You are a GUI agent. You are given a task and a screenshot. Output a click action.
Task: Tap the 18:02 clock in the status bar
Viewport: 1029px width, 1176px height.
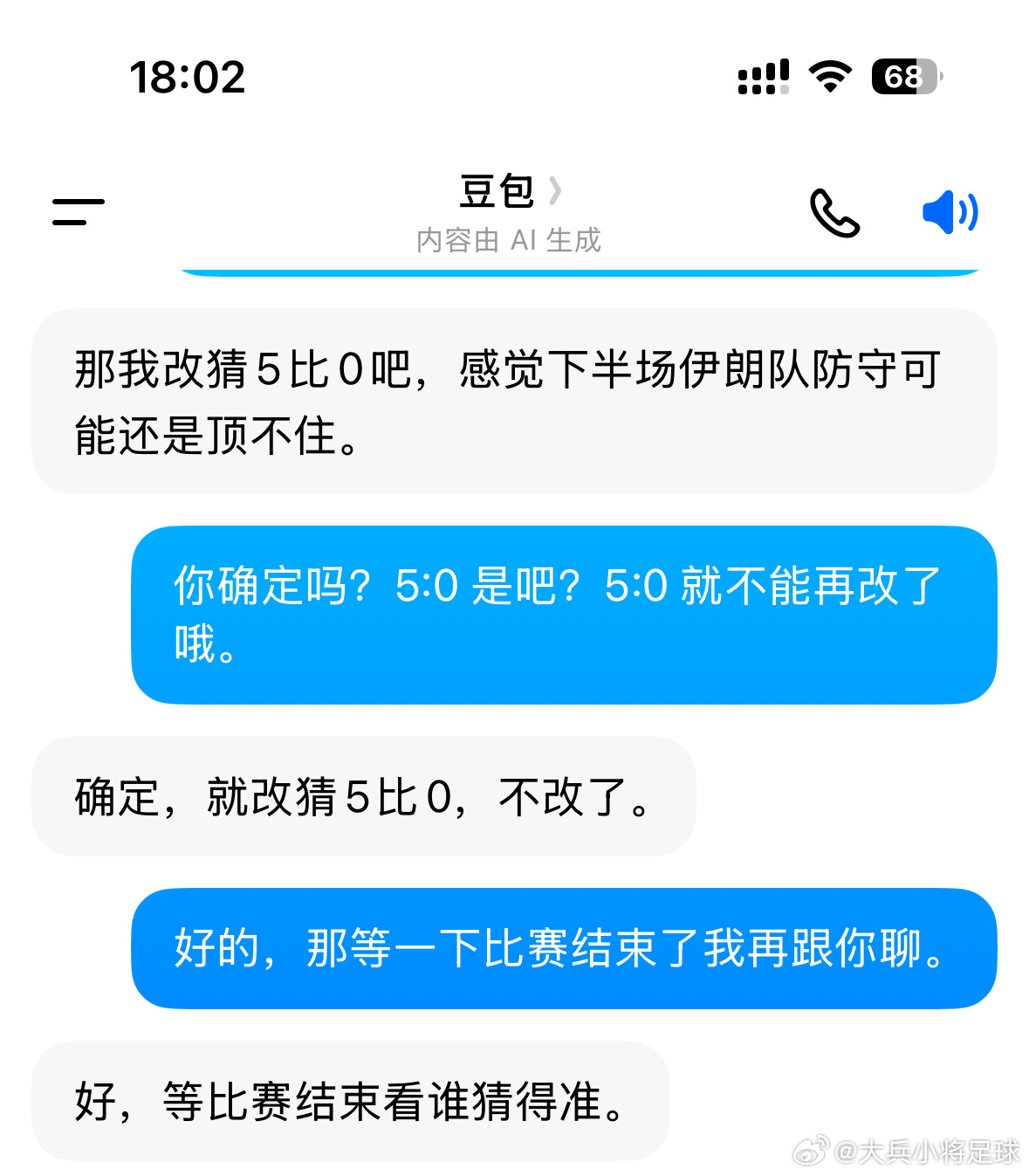click(186, 78)
